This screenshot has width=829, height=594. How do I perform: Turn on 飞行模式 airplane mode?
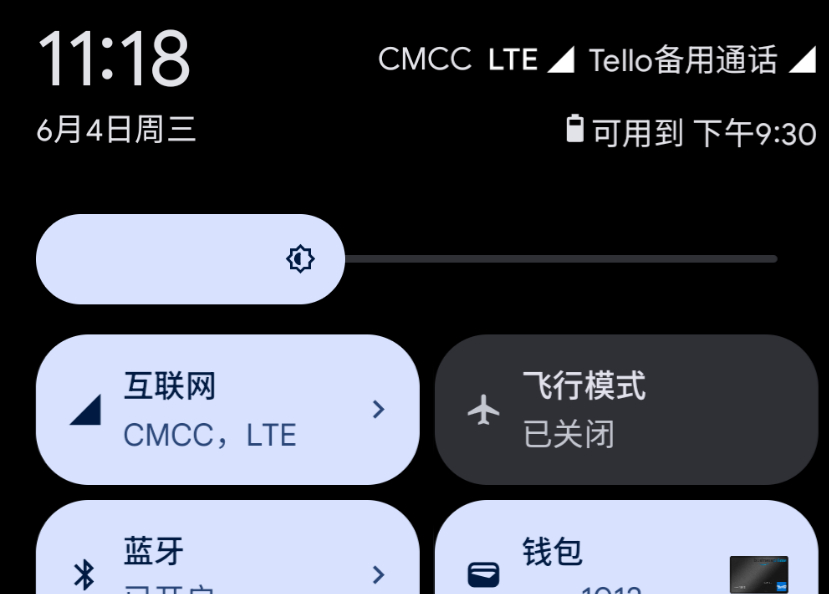(625, 410)
